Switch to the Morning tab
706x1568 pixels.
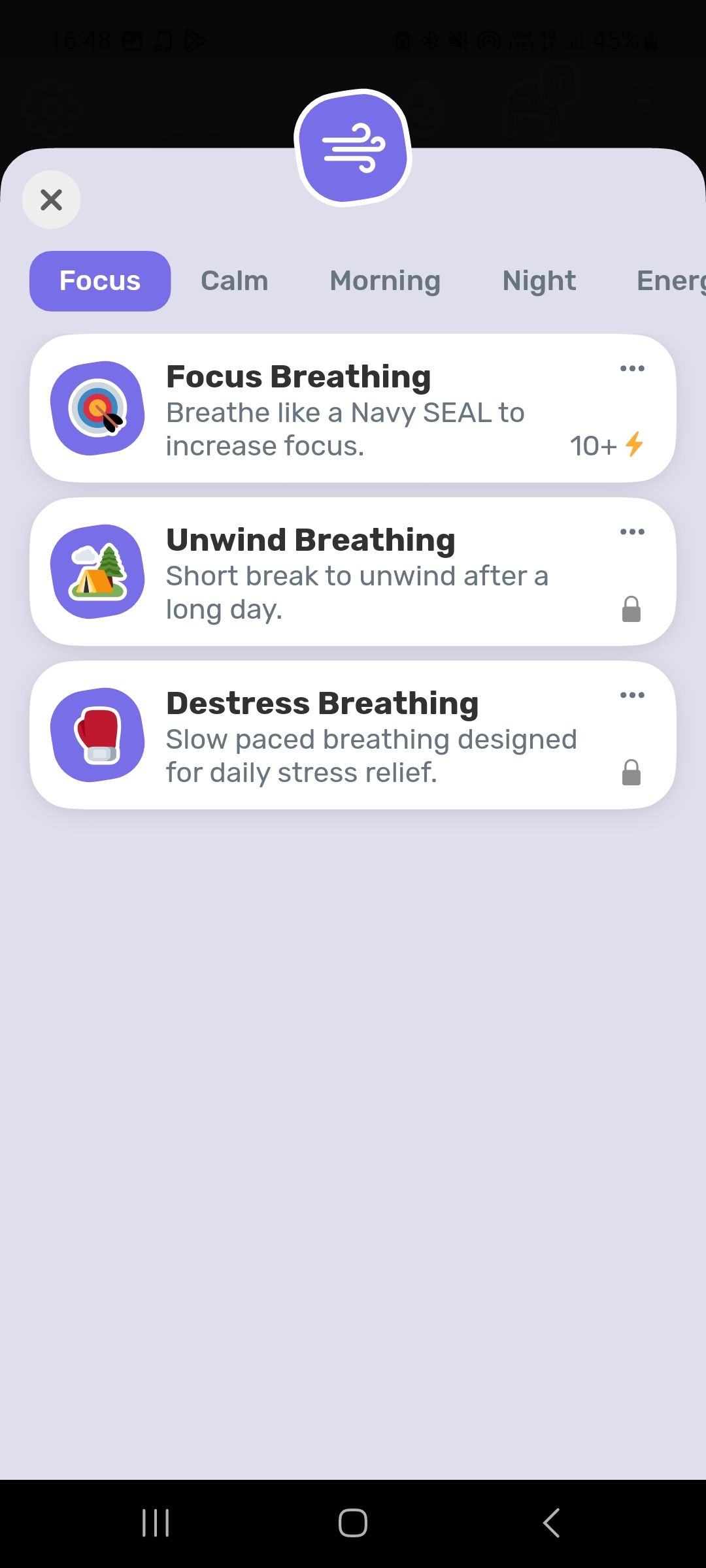[384, 280]
